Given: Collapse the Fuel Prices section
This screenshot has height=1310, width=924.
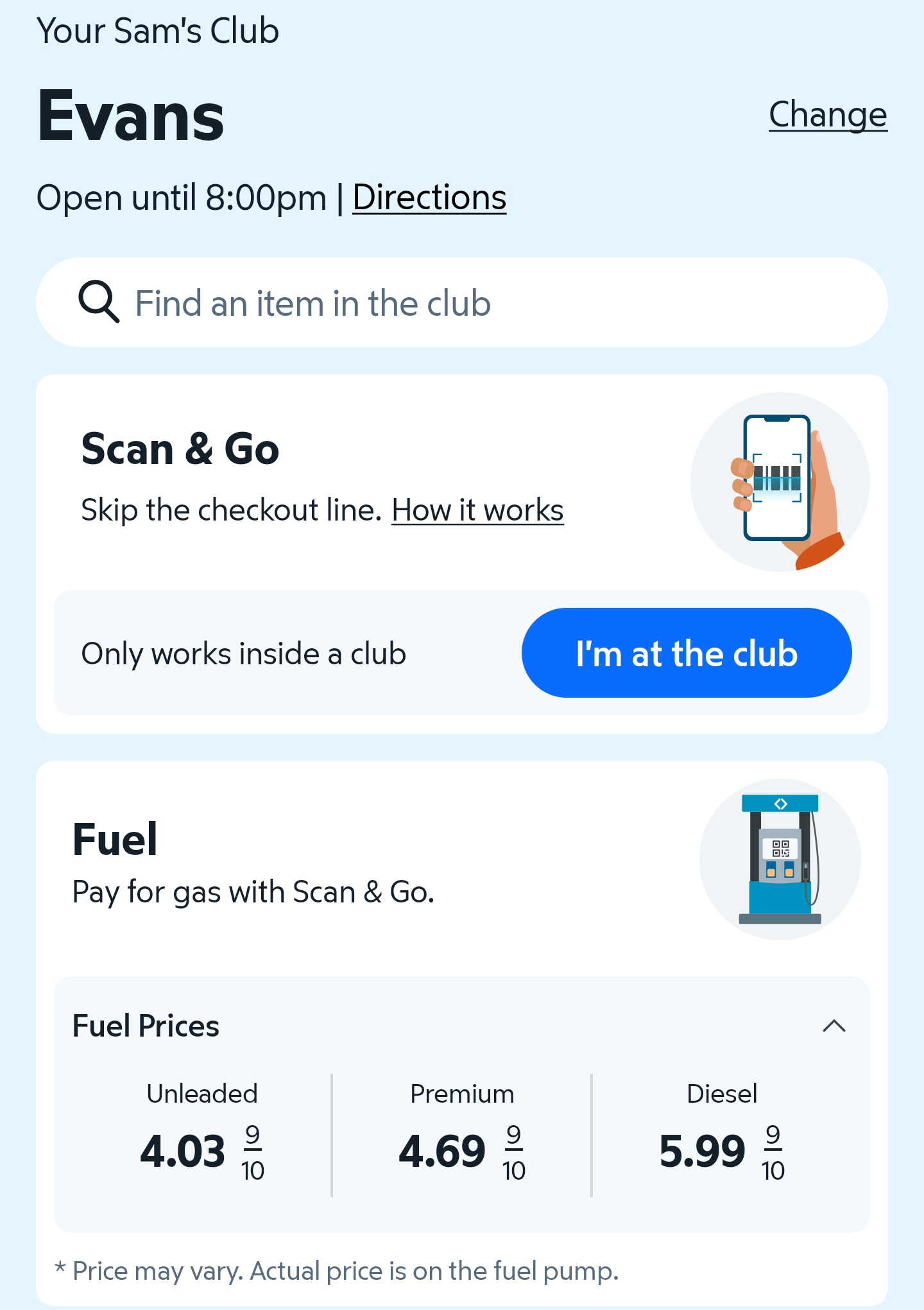Looking at the screenshot, I should pos(834,1026).
